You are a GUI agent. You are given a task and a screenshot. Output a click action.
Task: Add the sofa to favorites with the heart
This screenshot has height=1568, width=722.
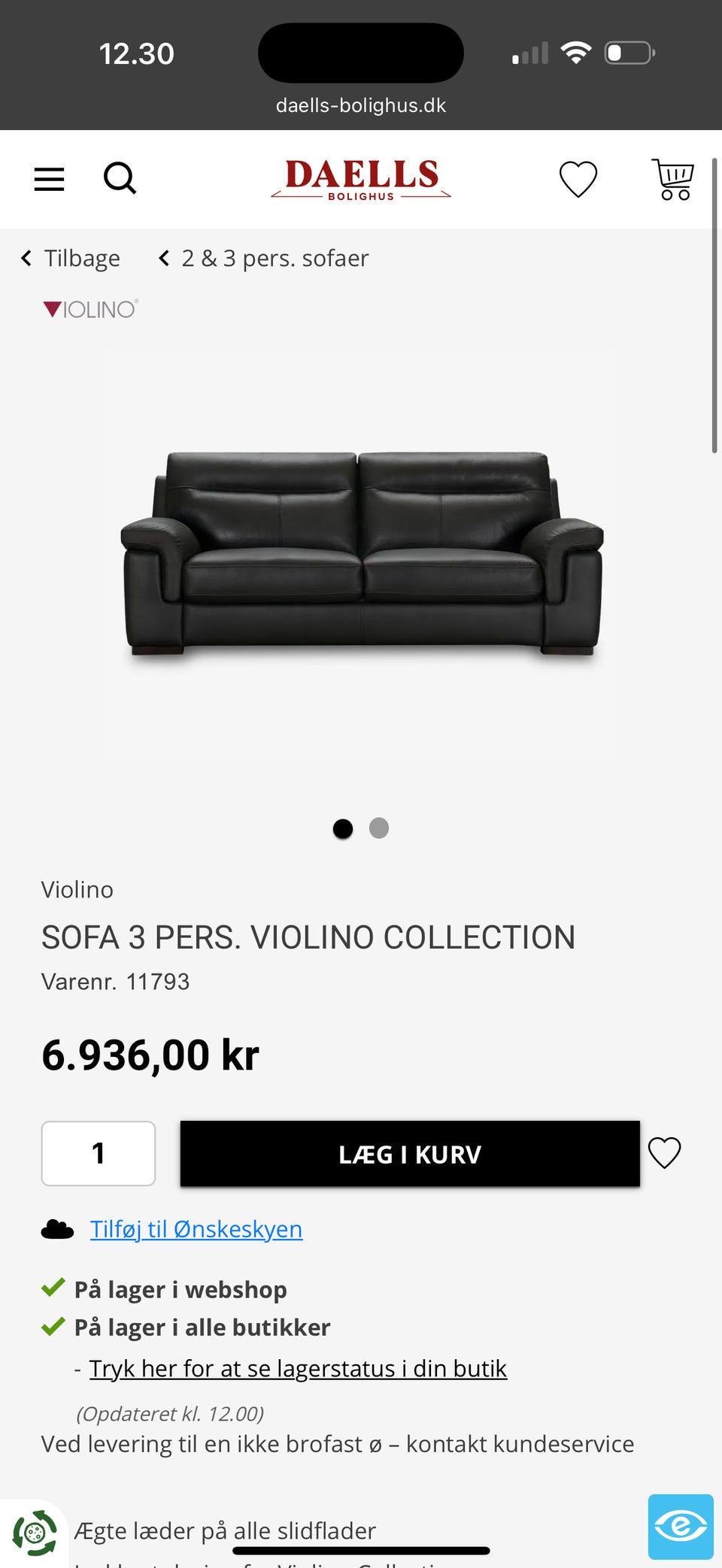664,1152
